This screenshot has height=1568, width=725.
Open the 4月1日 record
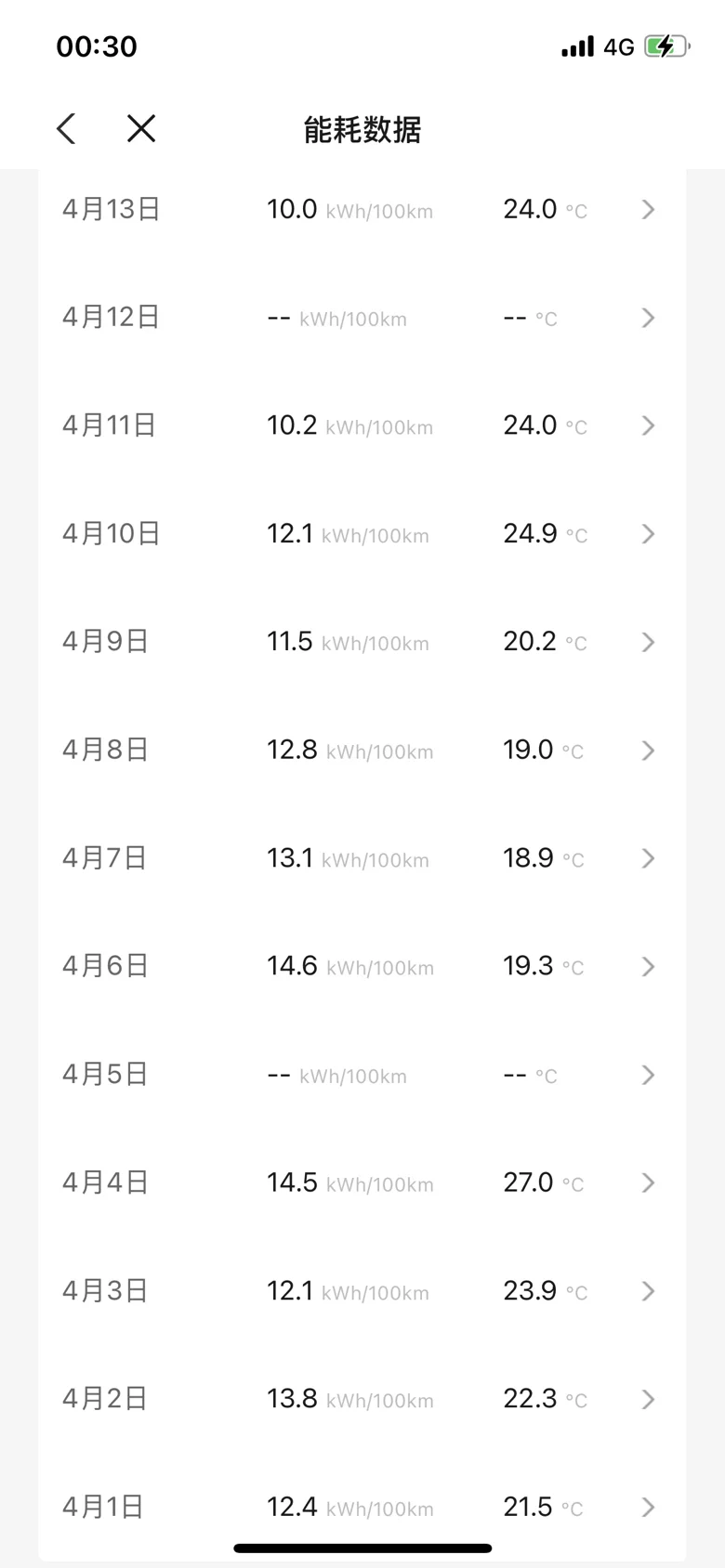pos(362,1507)
